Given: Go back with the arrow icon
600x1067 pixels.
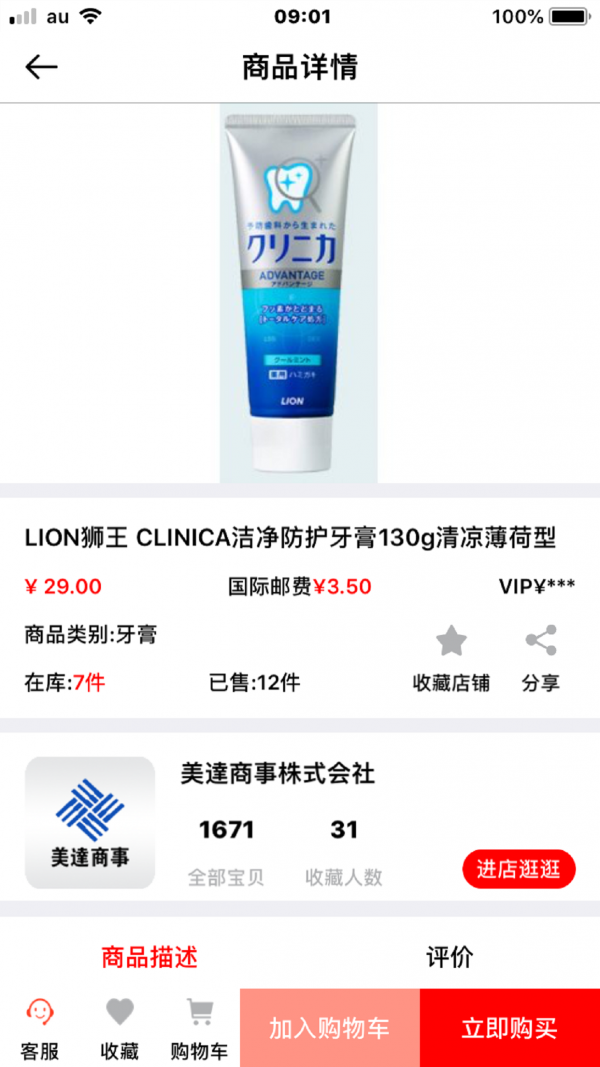Looking at the screenshot, I should 42,67.
